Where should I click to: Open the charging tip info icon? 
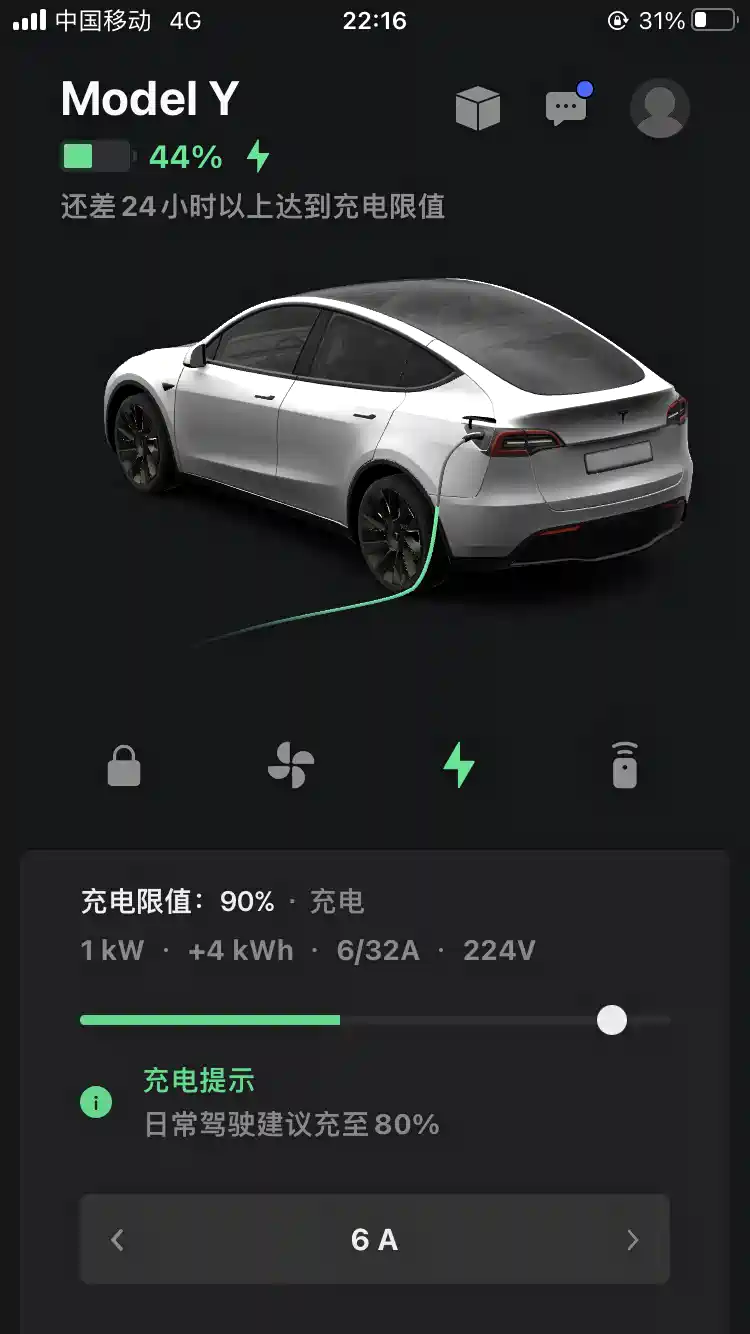pos(96,1103)
